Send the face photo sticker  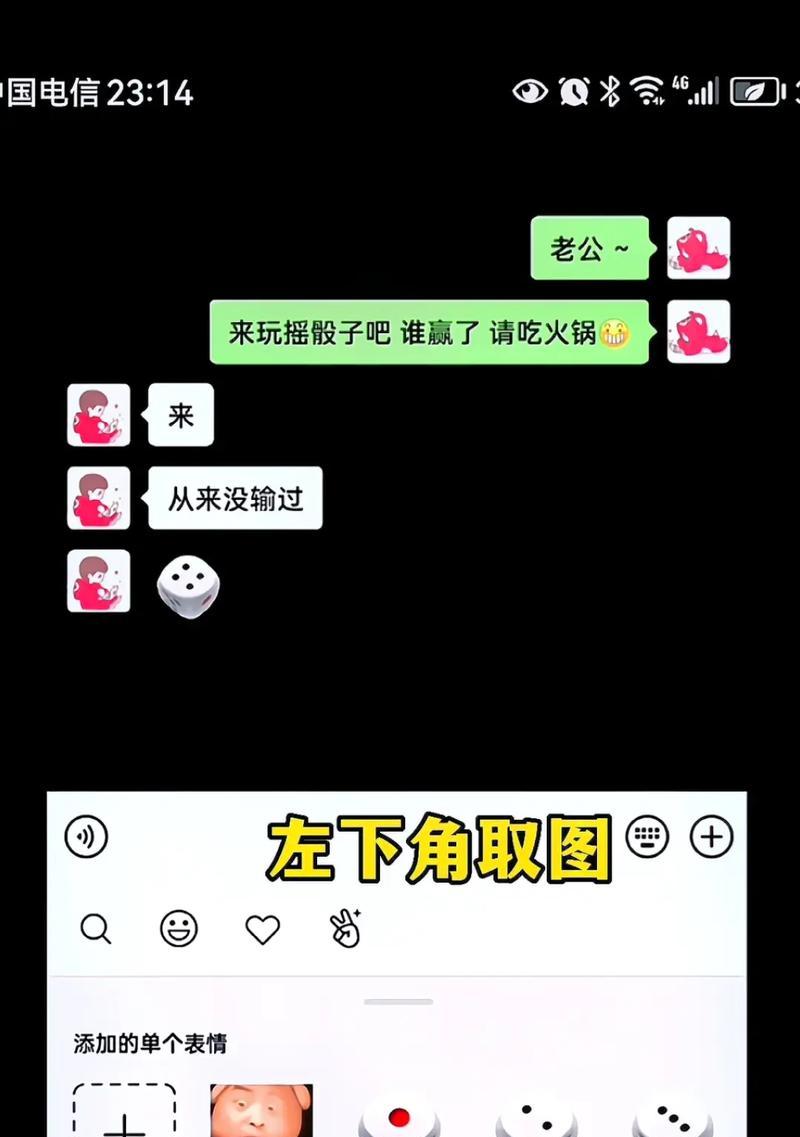[x=261, y=1112]
